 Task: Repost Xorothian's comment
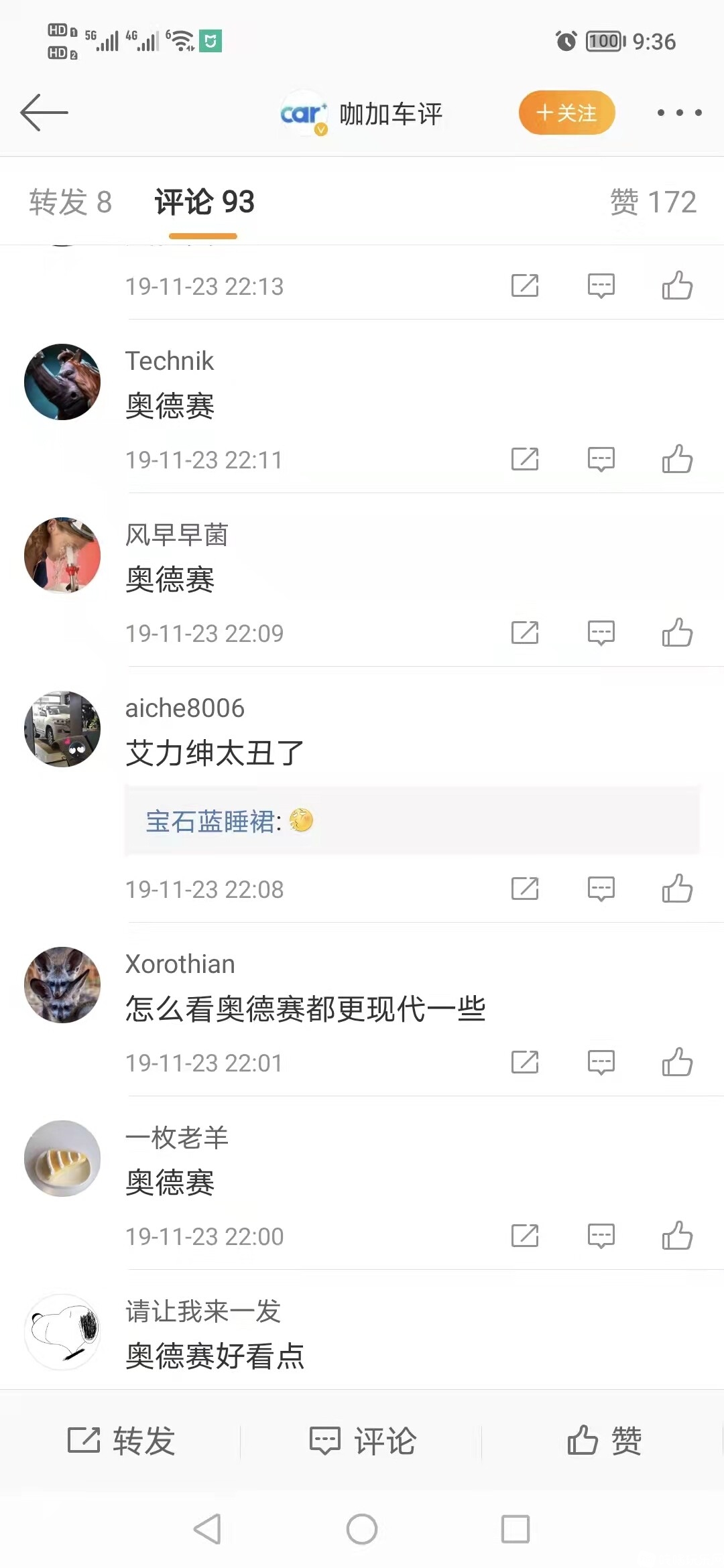click(x=525, y=1062)
